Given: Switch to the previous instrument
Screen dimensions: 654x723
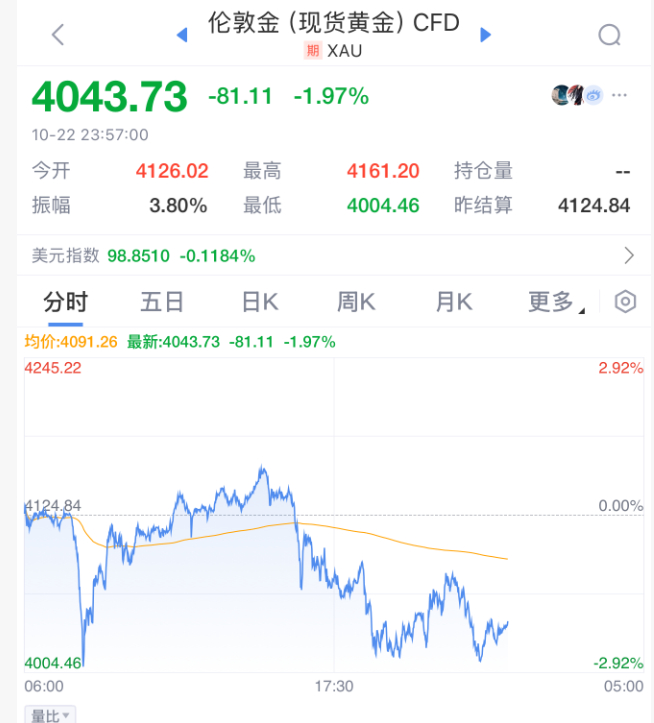Looking at the screenshot, I should click(x=182, y=35).
